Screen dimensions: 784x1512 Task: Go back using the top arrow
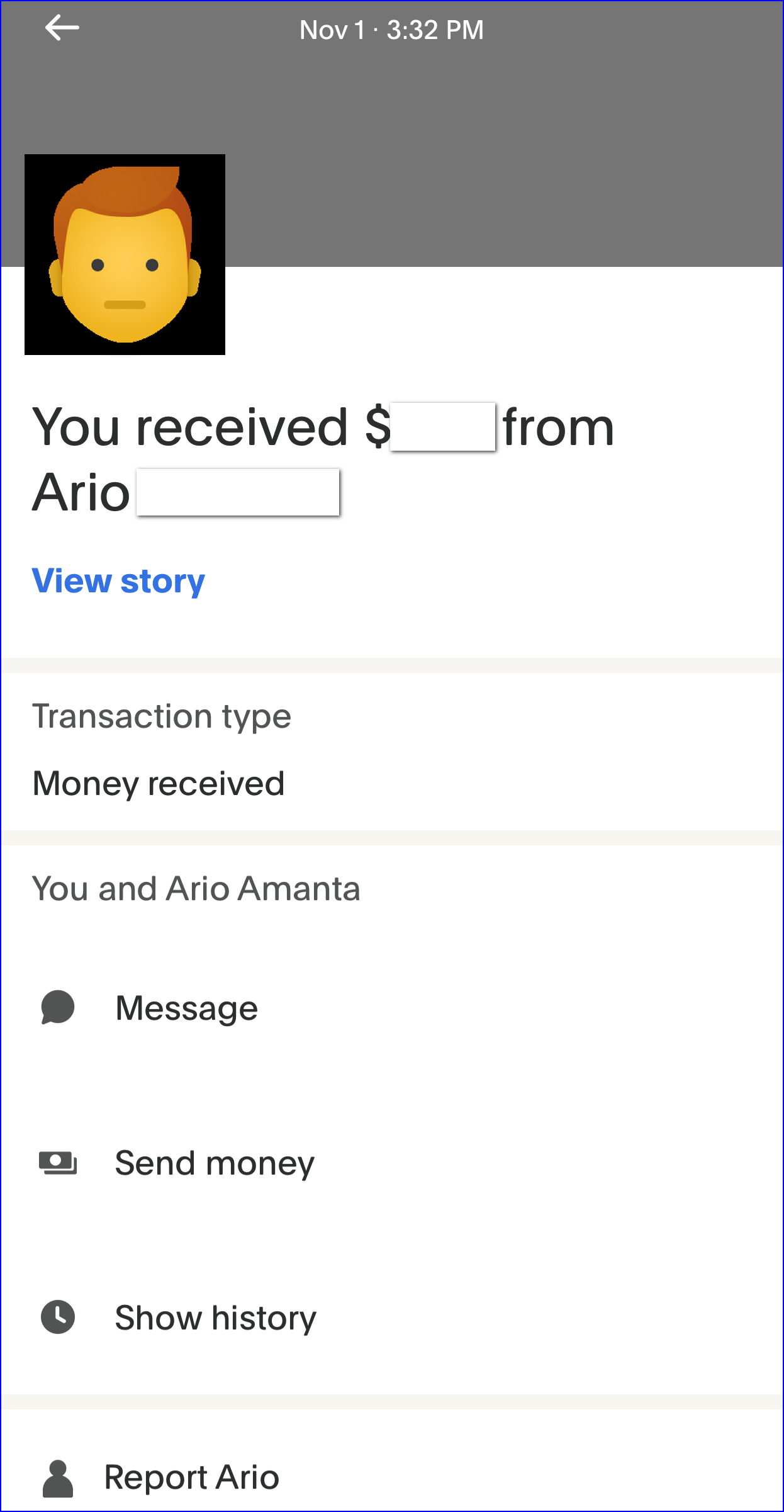pos(62,28)
